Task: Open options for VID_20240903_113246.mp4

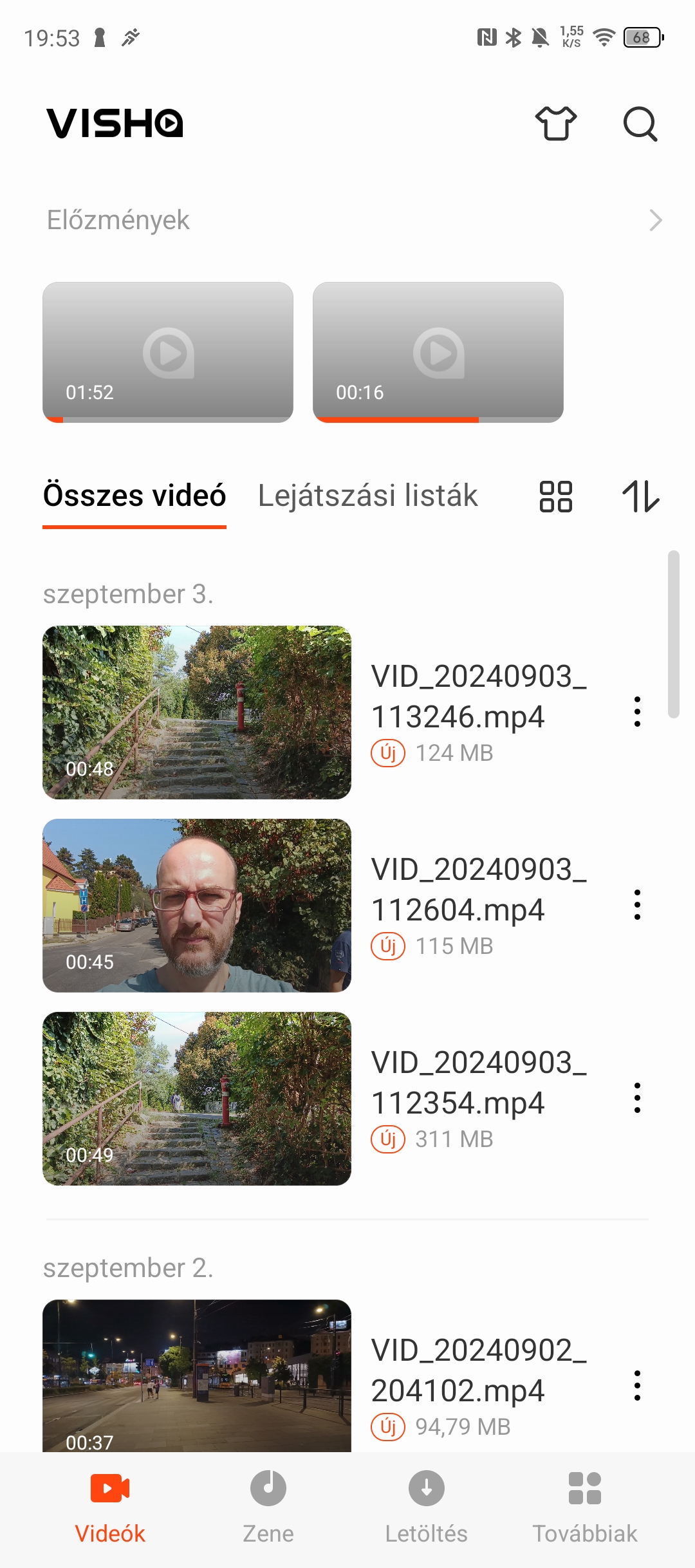Action: tap(637, 712)
